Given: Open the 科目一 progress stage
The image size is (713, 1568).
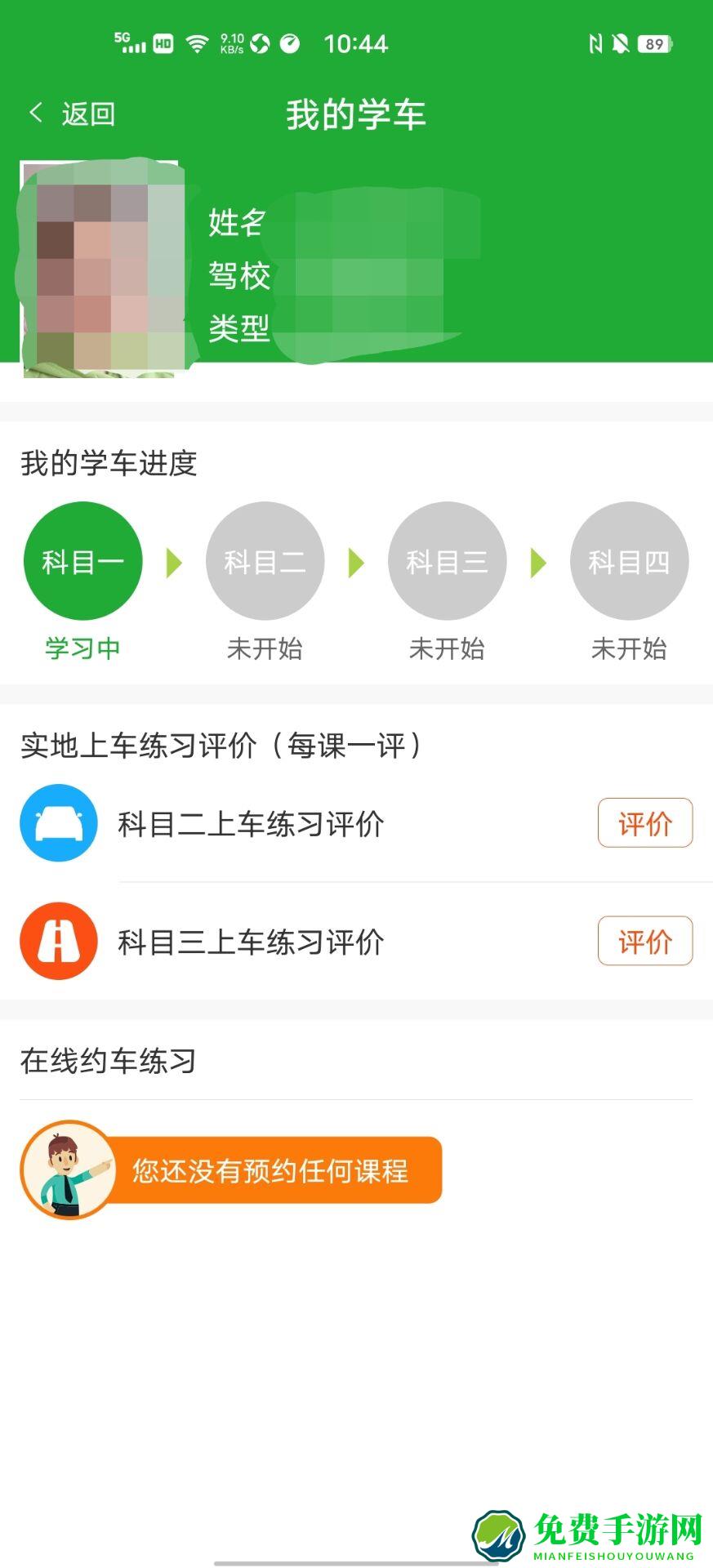Looking at the screenshot, I should click(x=82, y=561).
